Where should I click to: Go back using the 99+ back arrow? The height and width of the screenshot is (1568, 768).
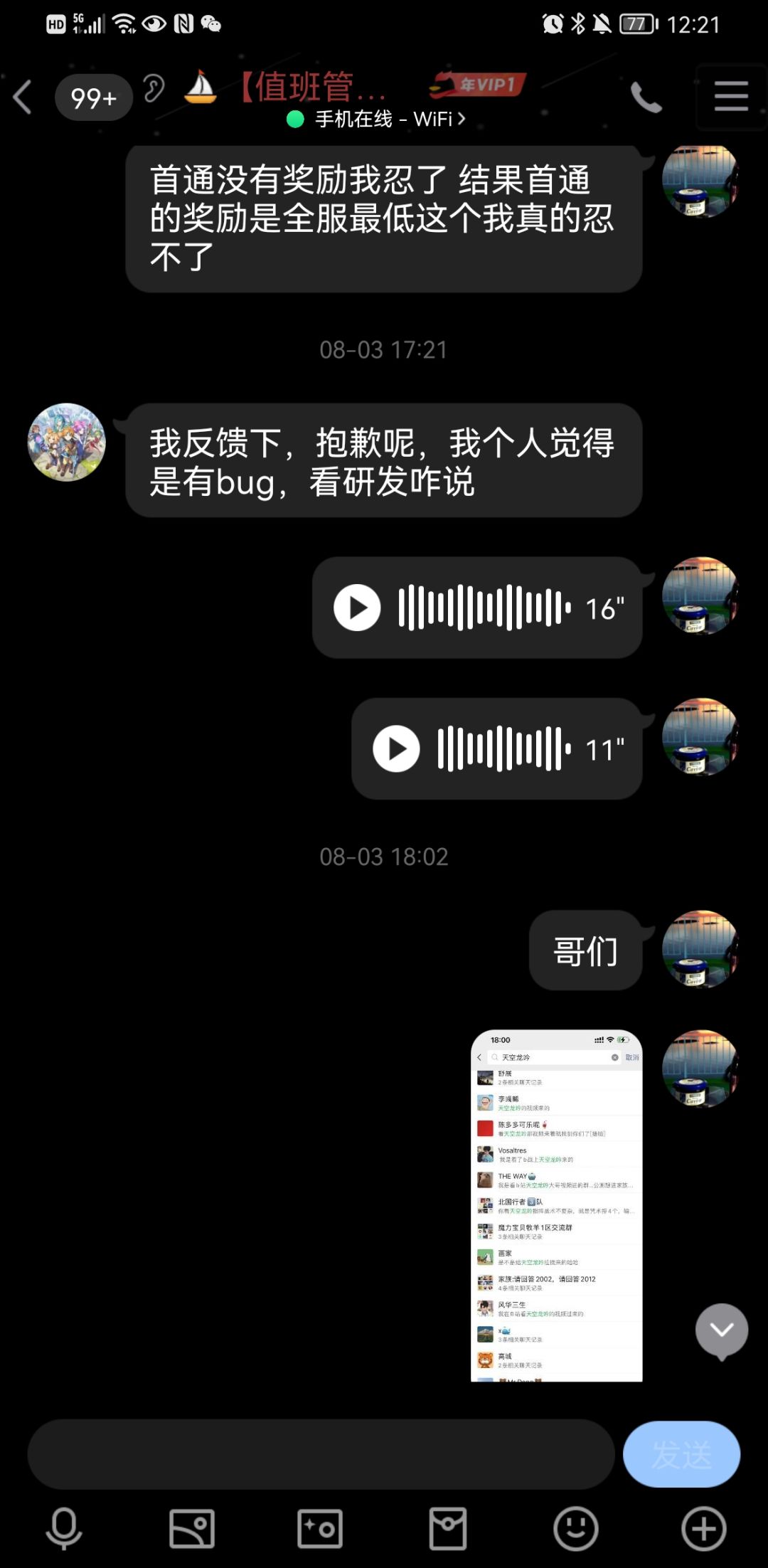[x=21, y=95]
